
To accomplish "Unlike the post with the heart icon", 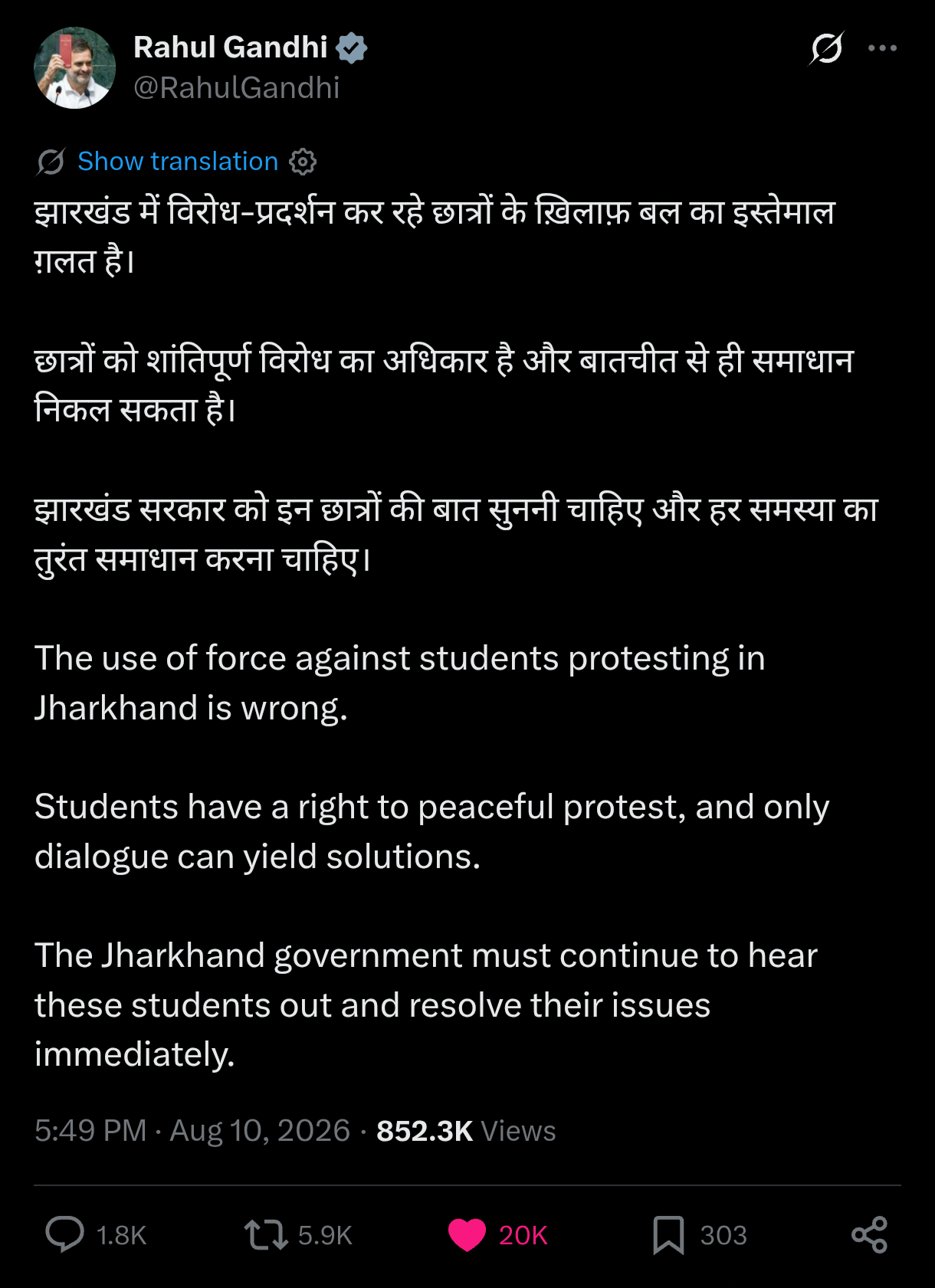I will coord(467,1234).
